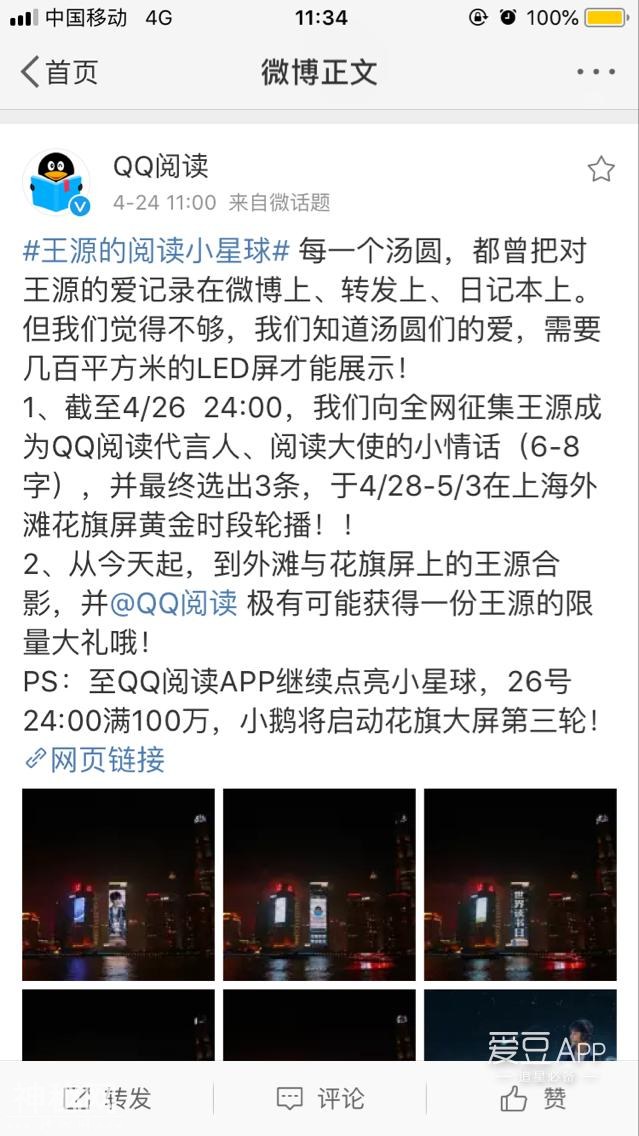
Task: Open 评论 to comment on post
Action: click(x=320, y=1099)
